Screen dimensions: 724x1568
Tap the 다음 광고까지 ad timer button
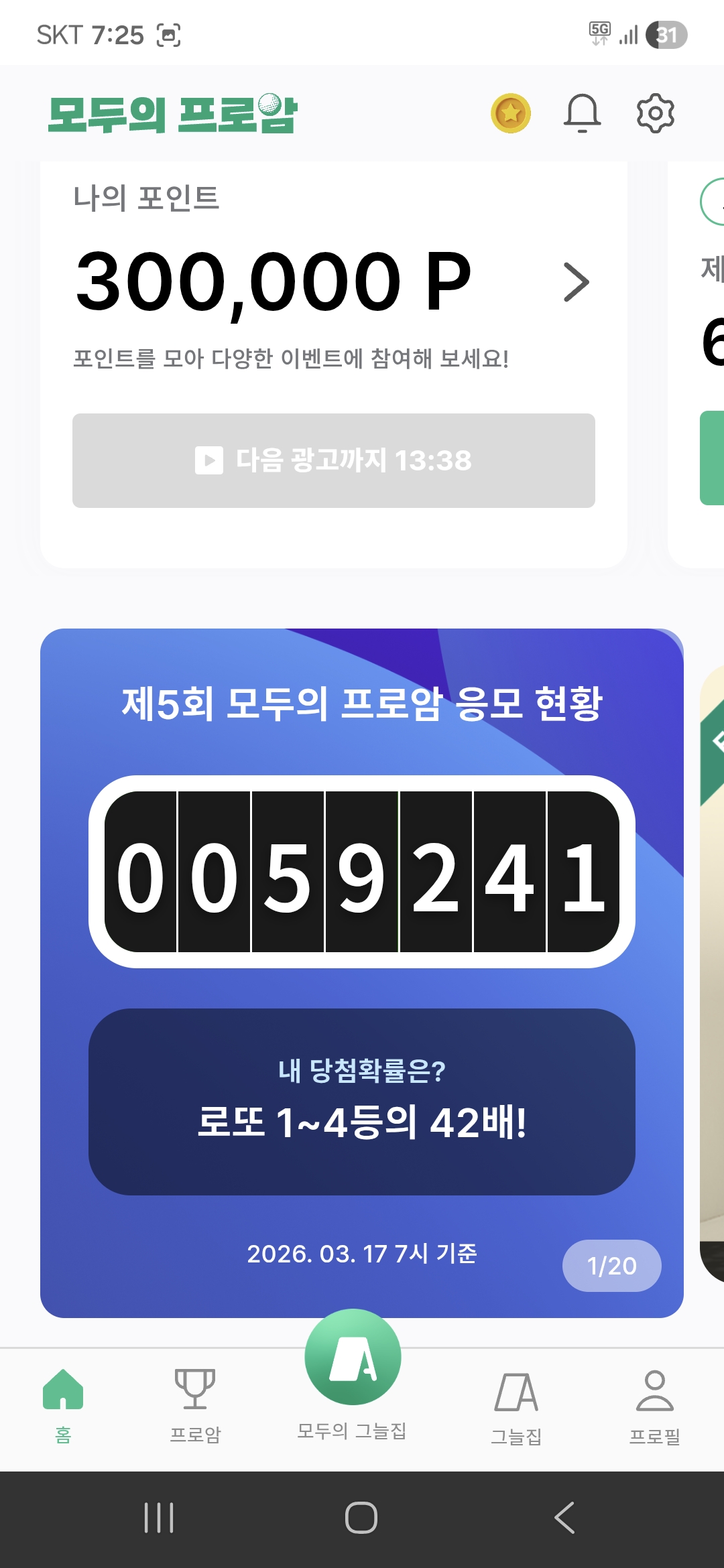tap(334, 460)
